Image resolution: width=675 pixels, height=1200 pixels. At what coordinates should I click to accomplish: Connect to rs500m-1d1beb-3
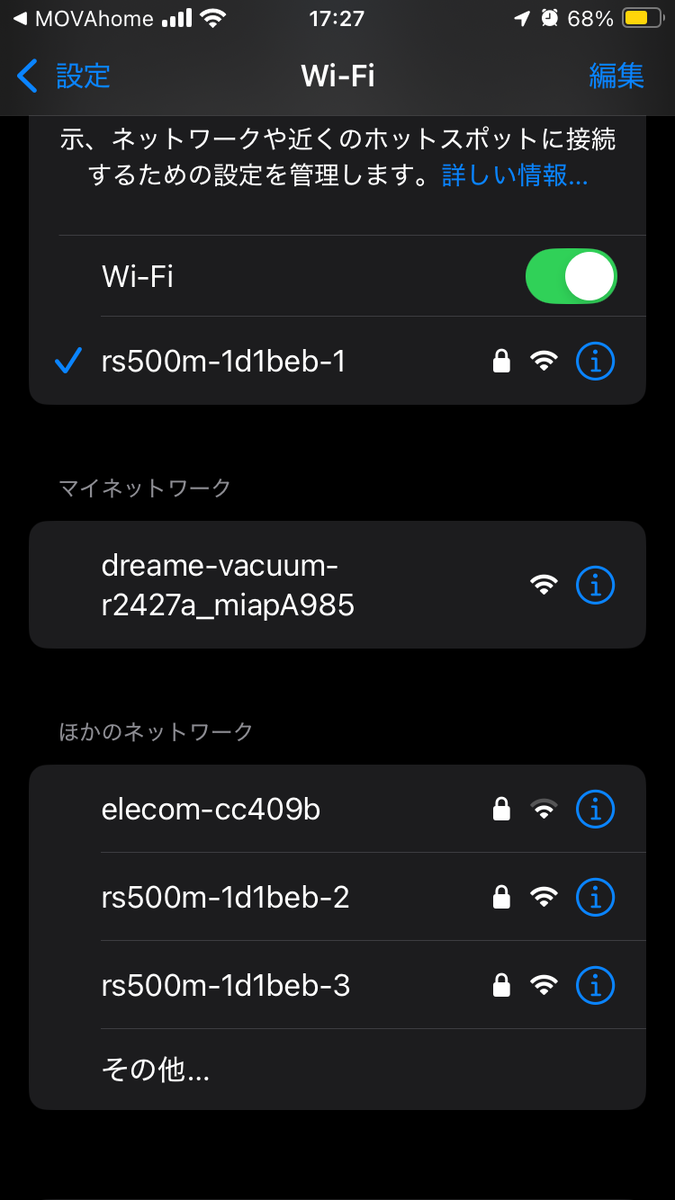226,987
